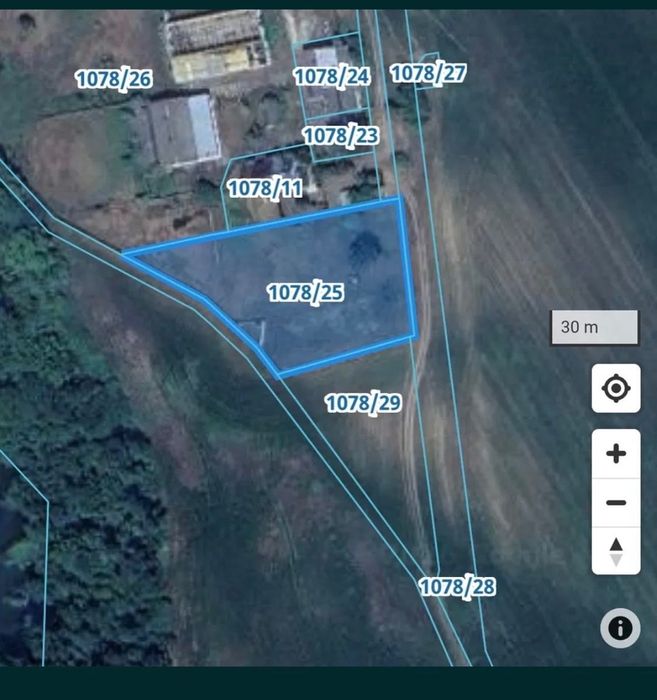Zoom in with the plus button

point(616,453)
